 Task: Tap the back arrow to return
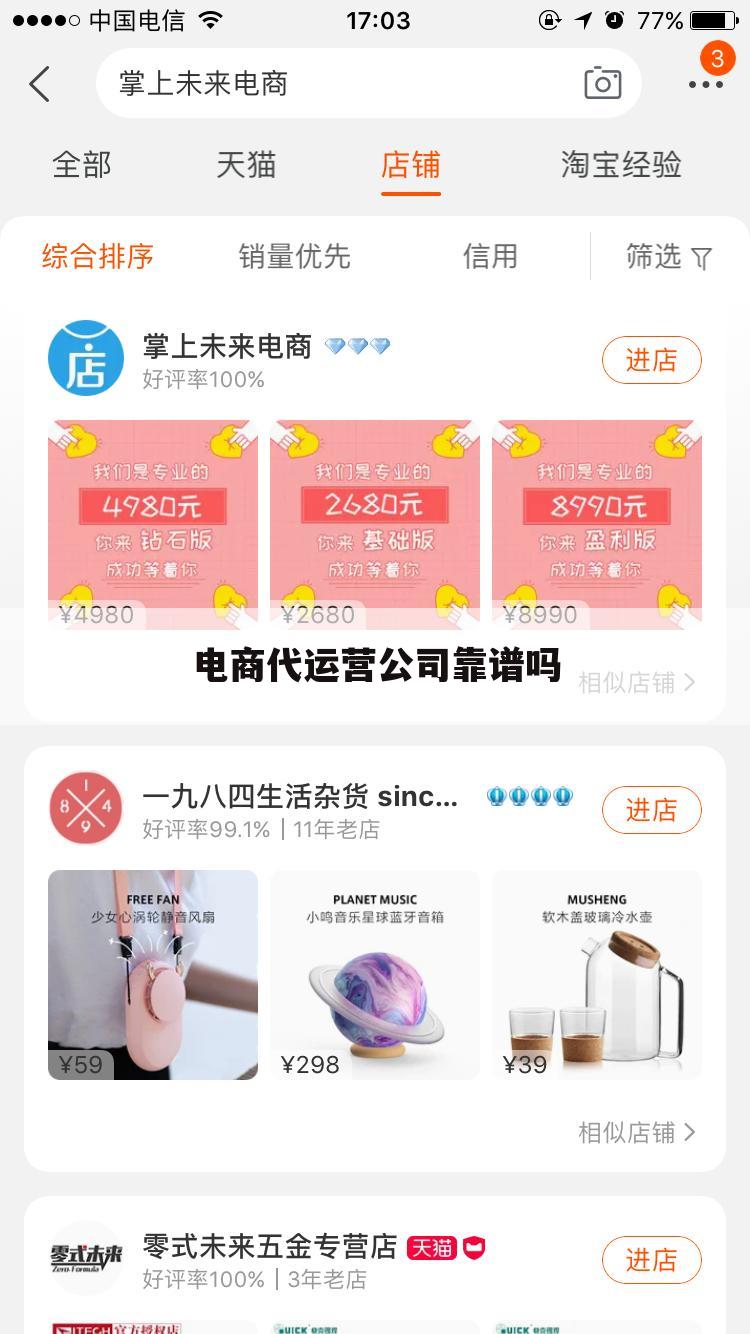tap(38, 83)
